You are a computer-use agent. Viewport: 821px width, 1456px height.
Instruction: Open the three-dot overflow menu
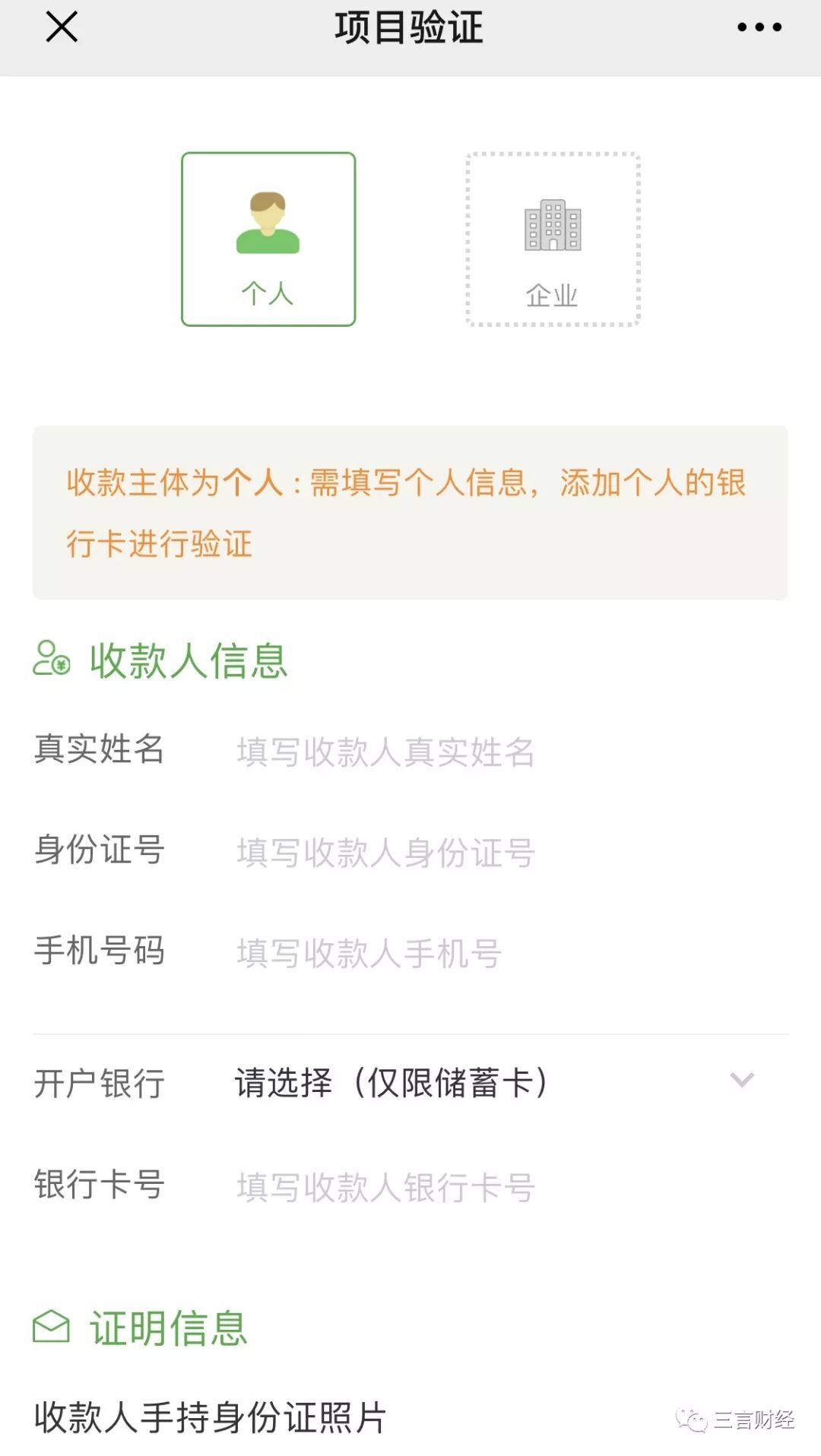click(759, 27)
